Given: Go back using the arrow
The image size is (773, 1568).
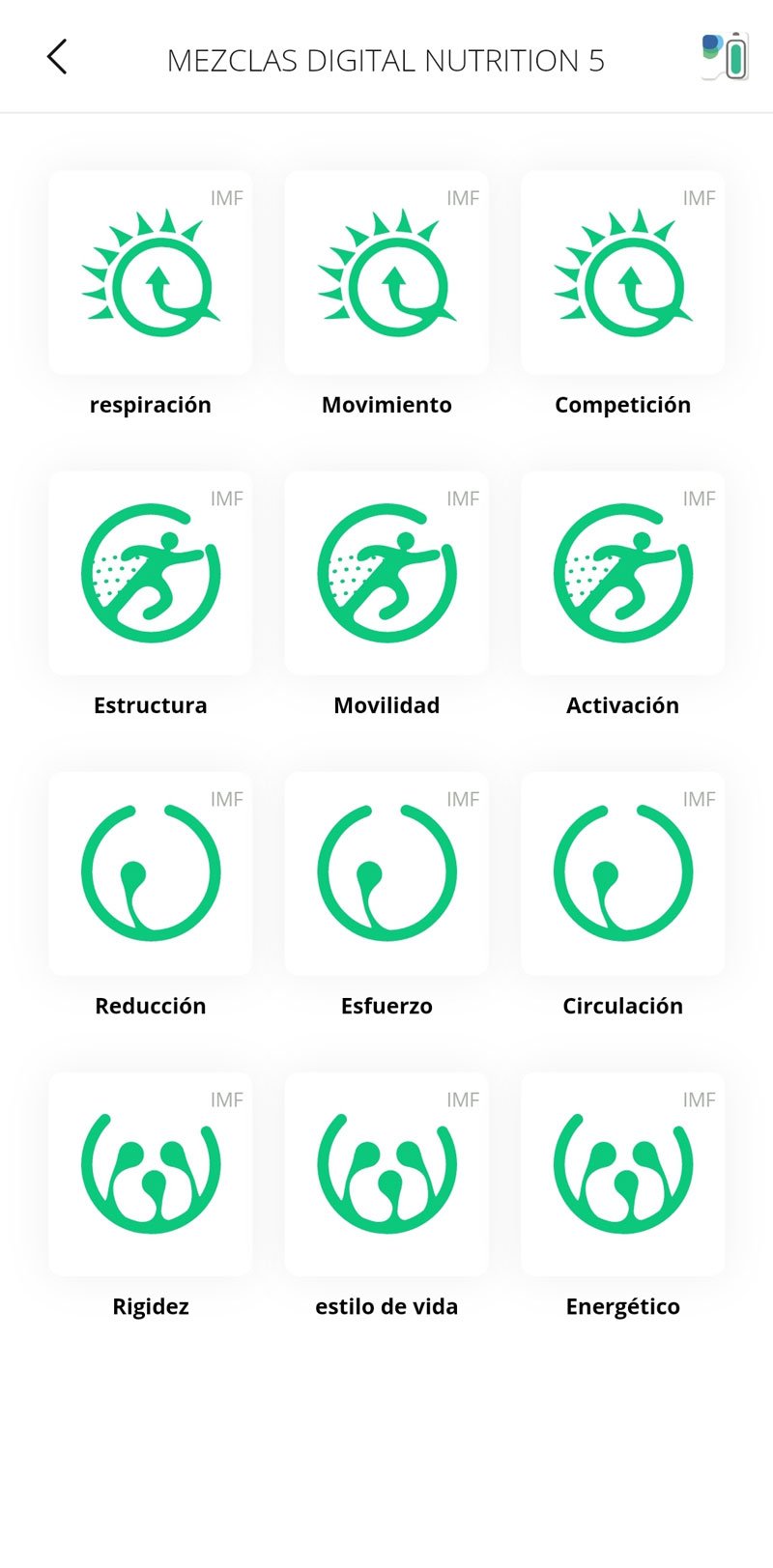Looking at the screenshot, I should (57, 58).
